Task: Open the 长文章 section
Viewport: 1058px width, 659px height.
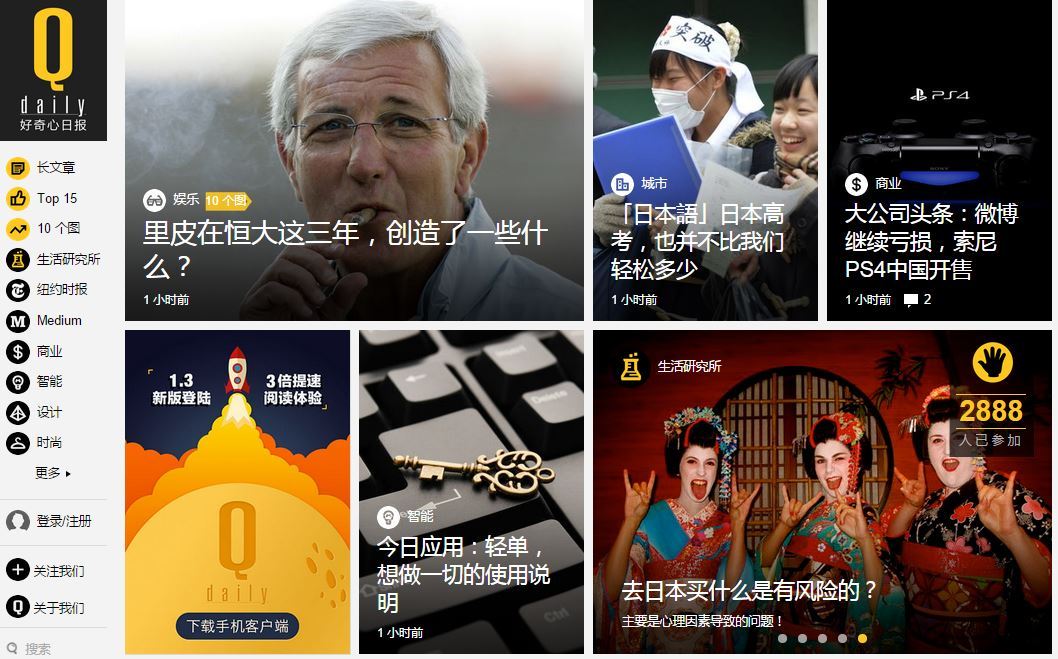Action: tap(55, 168)
